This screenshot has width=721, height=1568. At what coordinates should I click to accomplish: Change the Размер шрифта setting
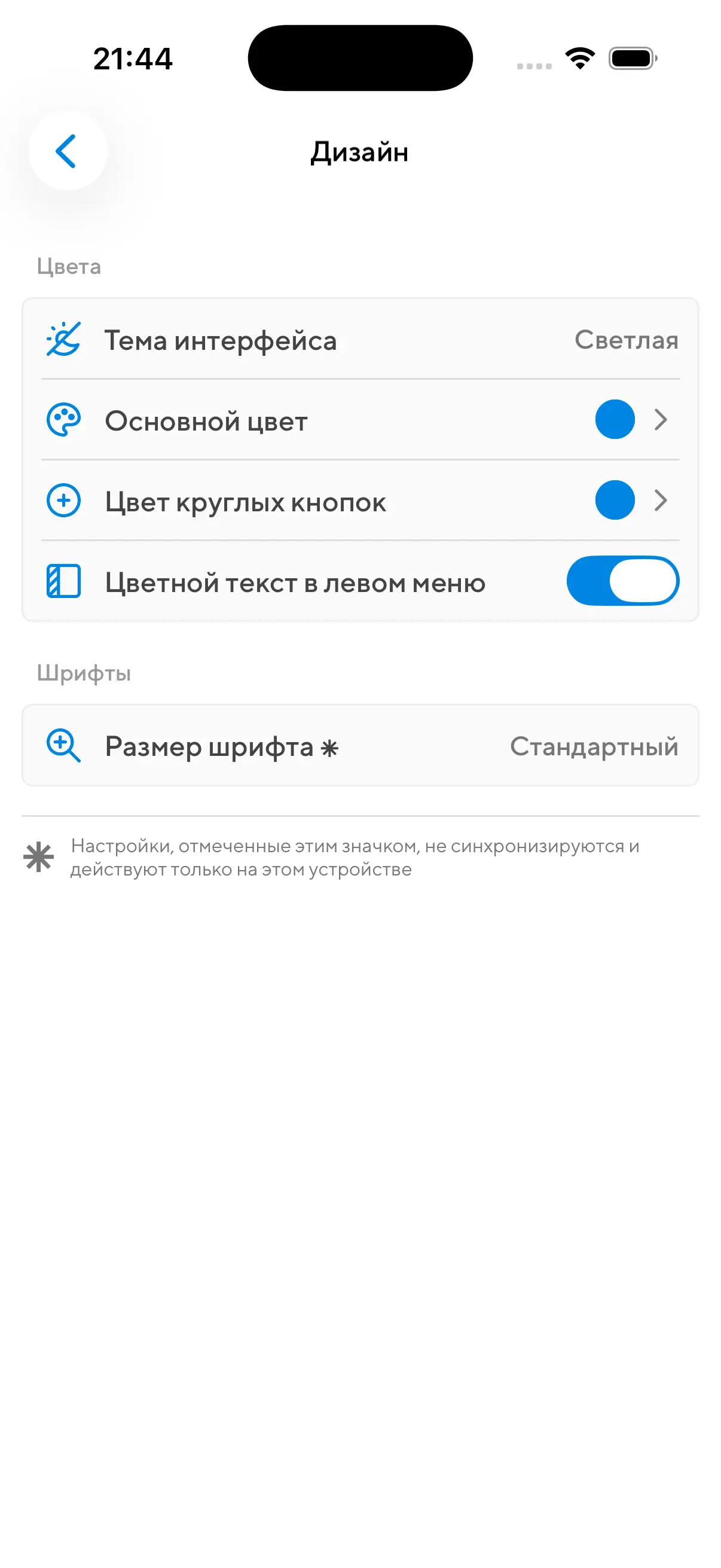coord(360,746)
